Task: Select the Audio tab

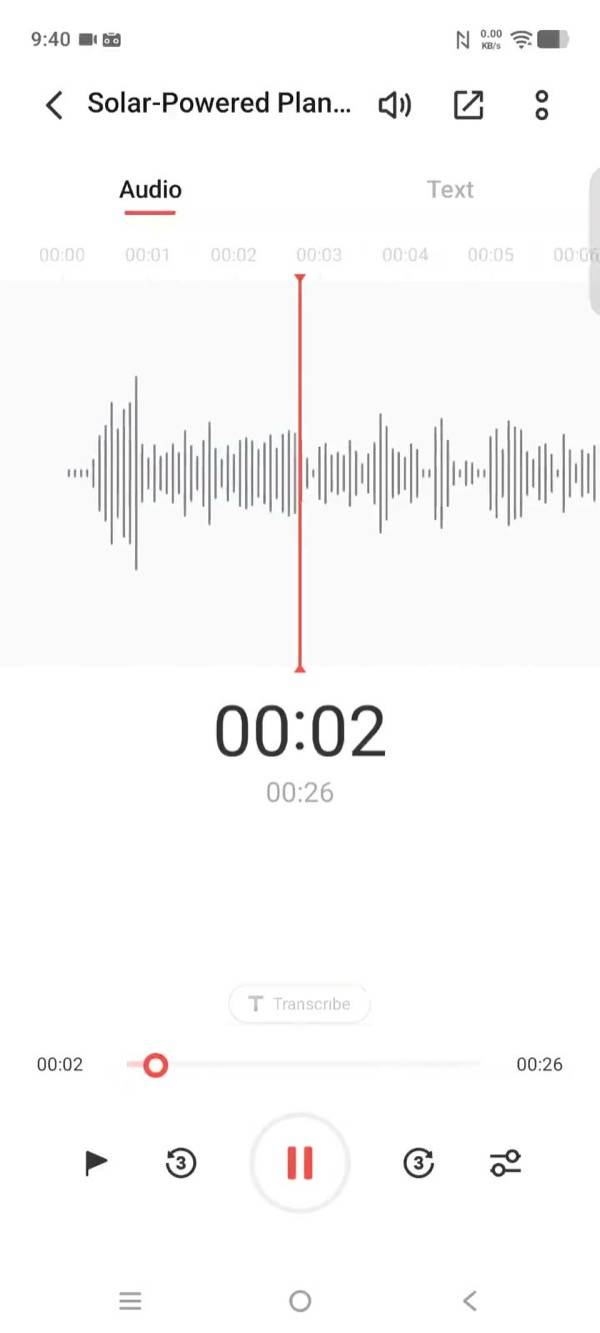Action: click(x=150, y=190)
